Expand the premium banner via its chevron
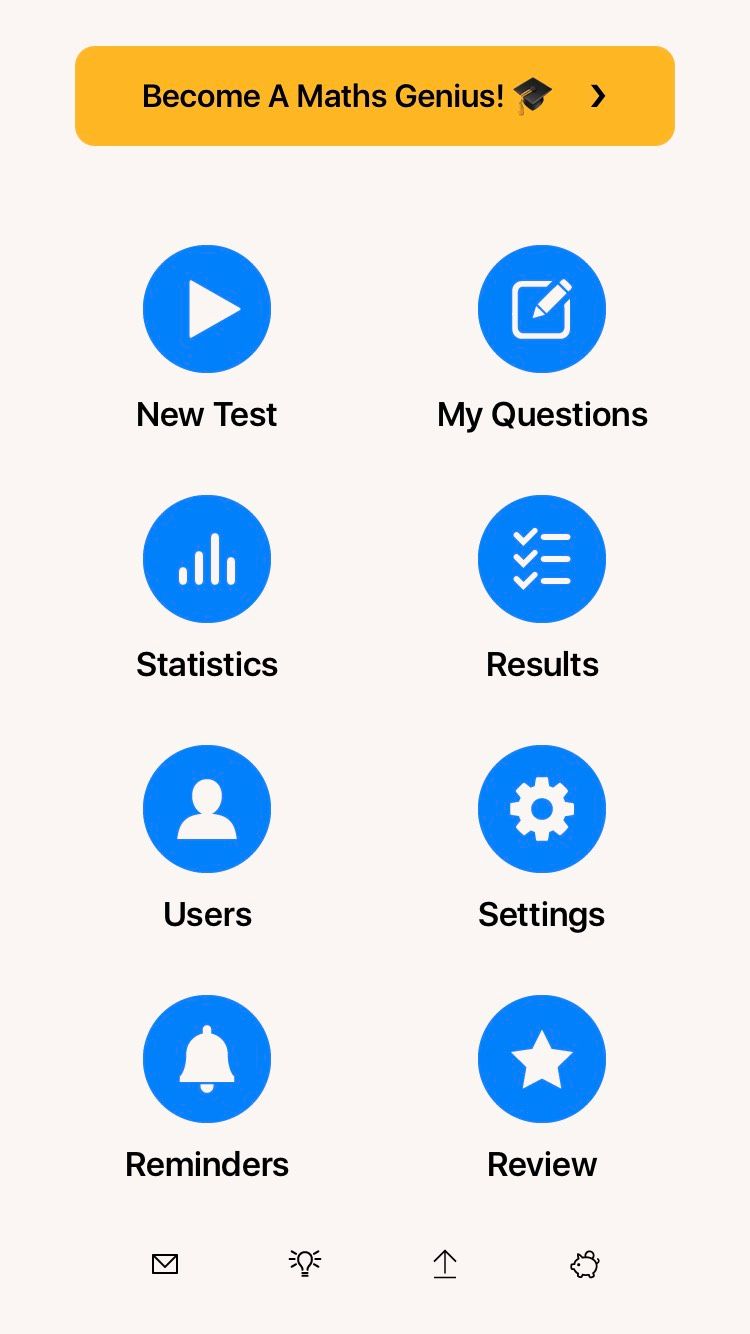 (598, 96)
